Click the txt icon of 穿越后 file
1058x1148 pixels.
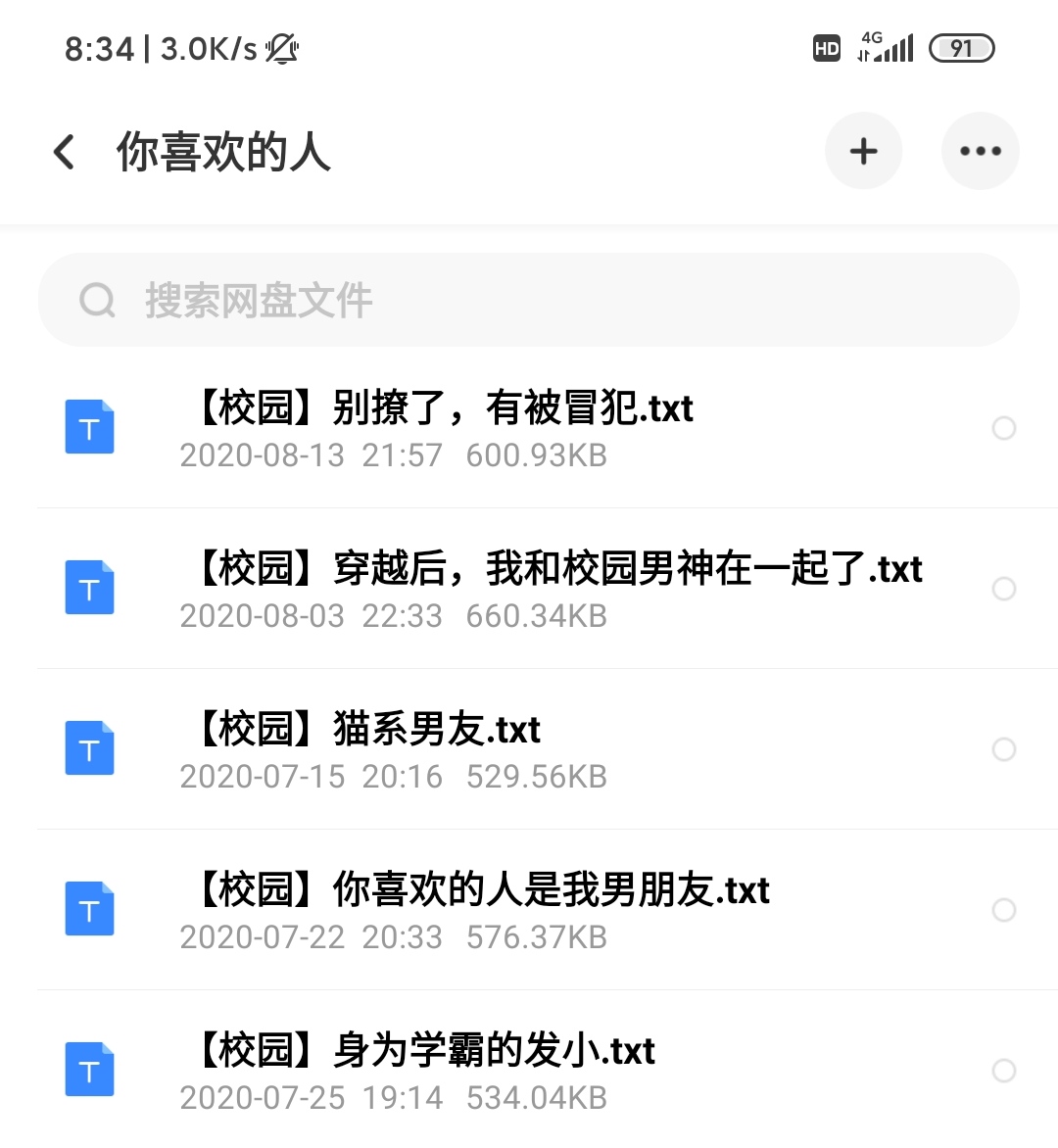tap(89, 588)
